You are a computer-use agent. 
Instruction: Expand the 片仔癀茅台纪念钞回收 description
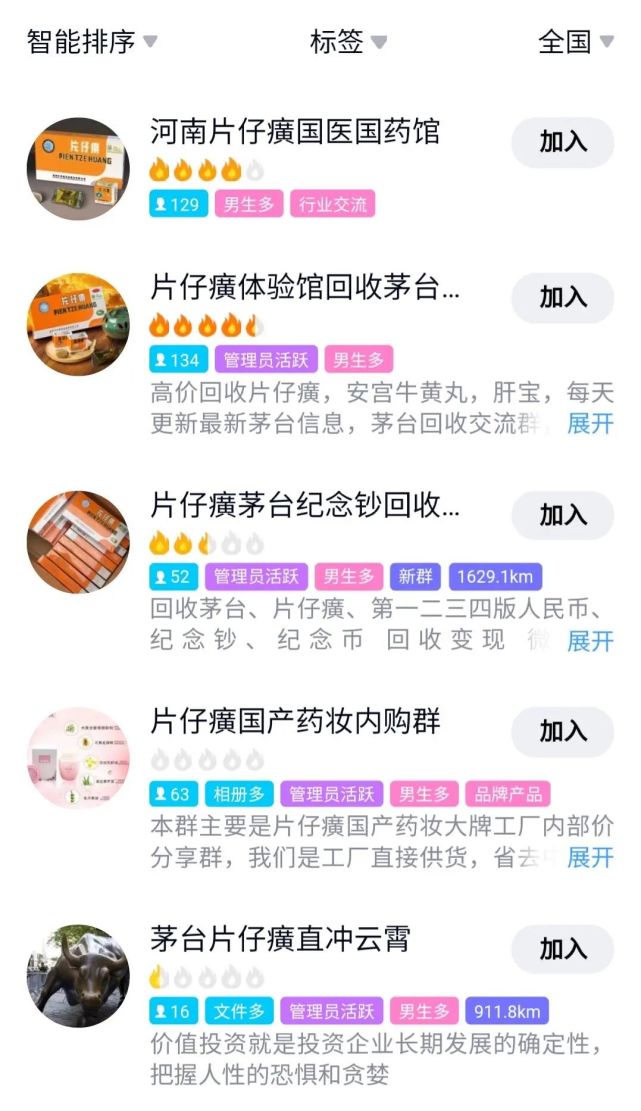click(x=590, y=640)
